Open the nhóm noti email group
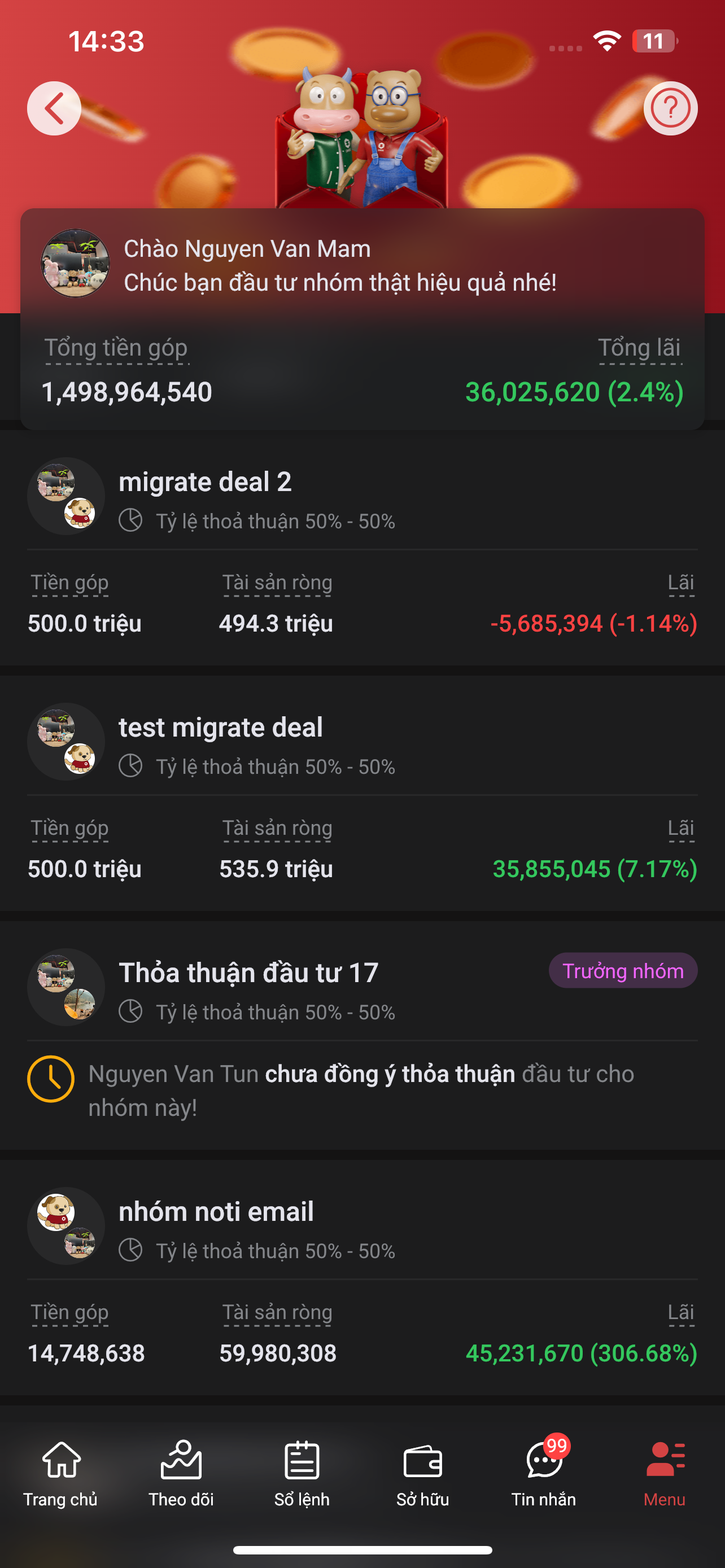725x1568 pixels. tap(216, 1211)
